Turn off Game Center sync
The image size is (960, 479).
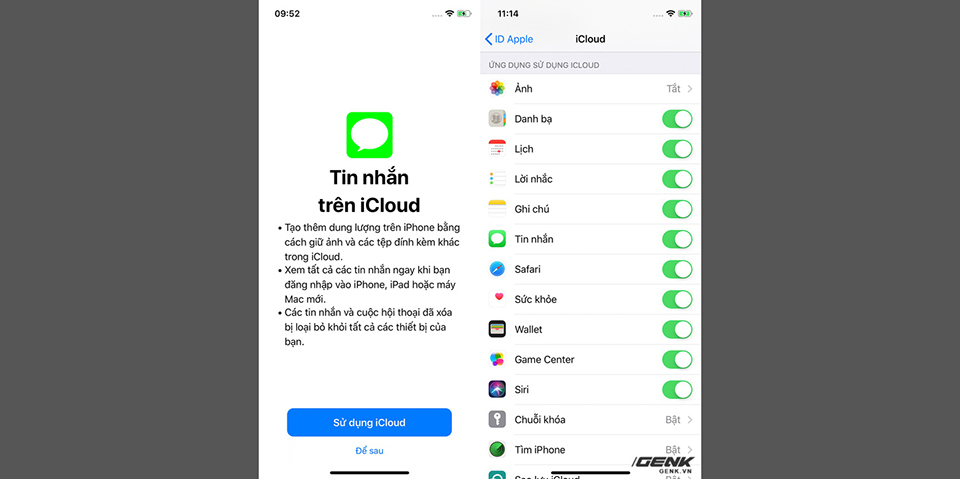coord(677,359)
